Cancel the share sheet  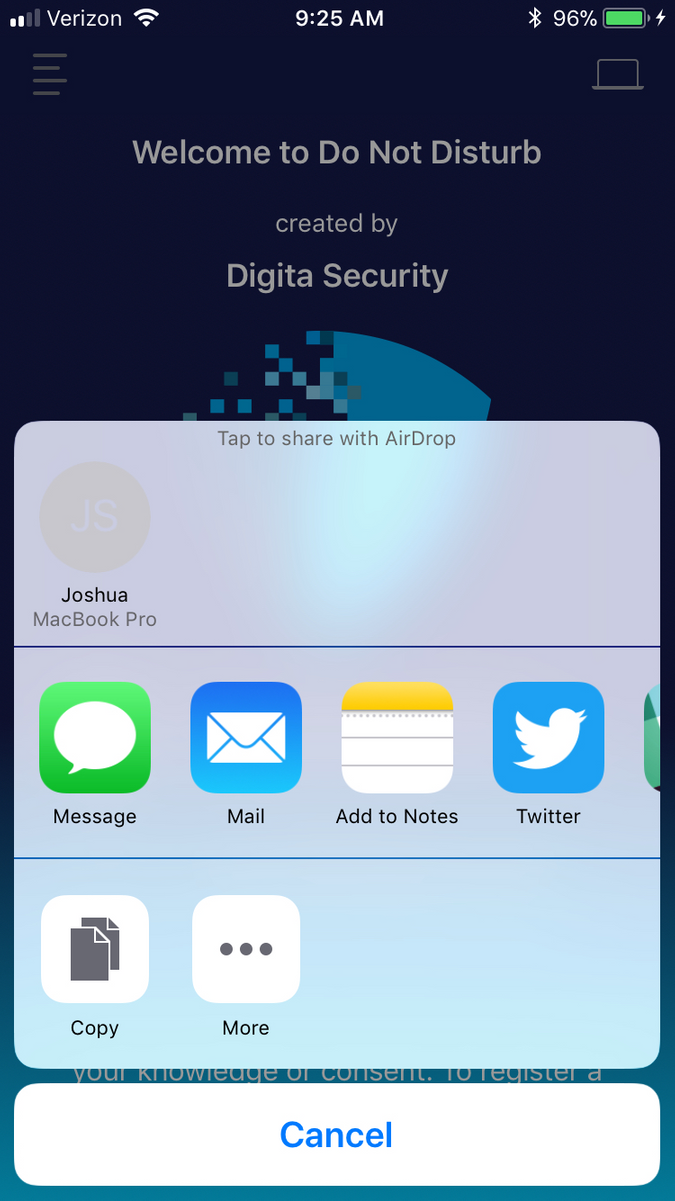(x=337, y=1135)
